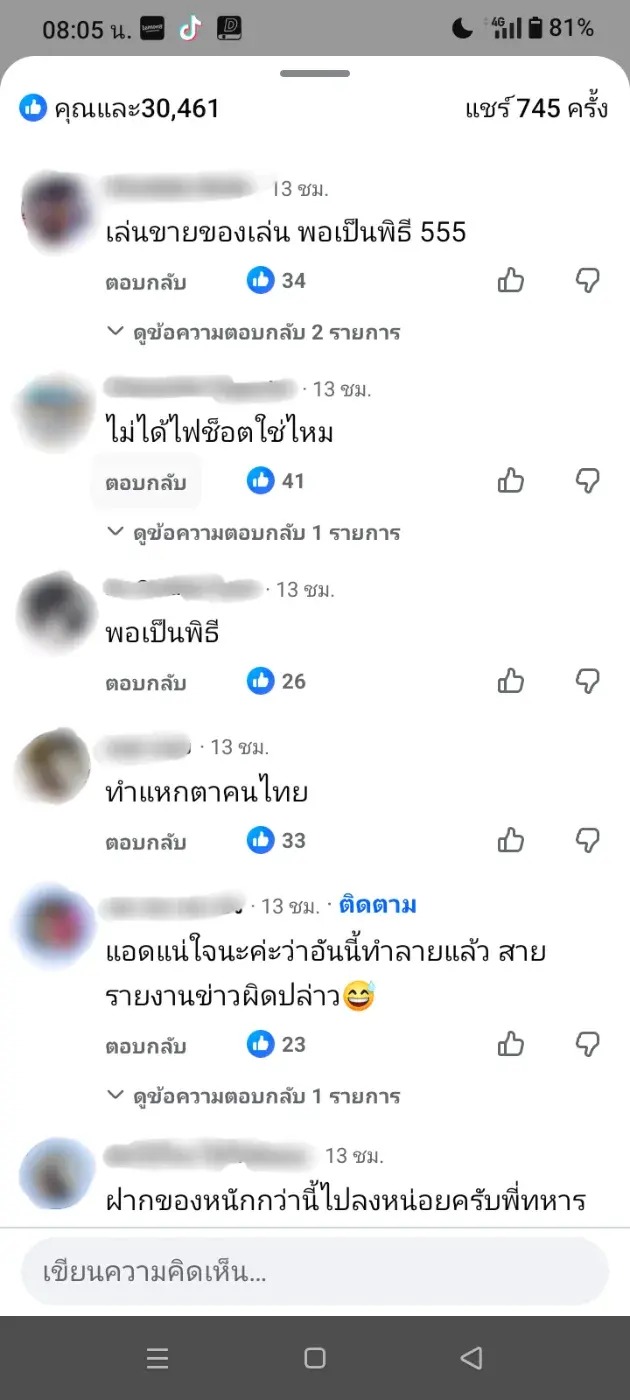Expand 1 reply under 'รายงานข่าวผิดปล่าว' comment
Image resolution: width=630 pixels, height=1400 pixels.
(254, 1096)
